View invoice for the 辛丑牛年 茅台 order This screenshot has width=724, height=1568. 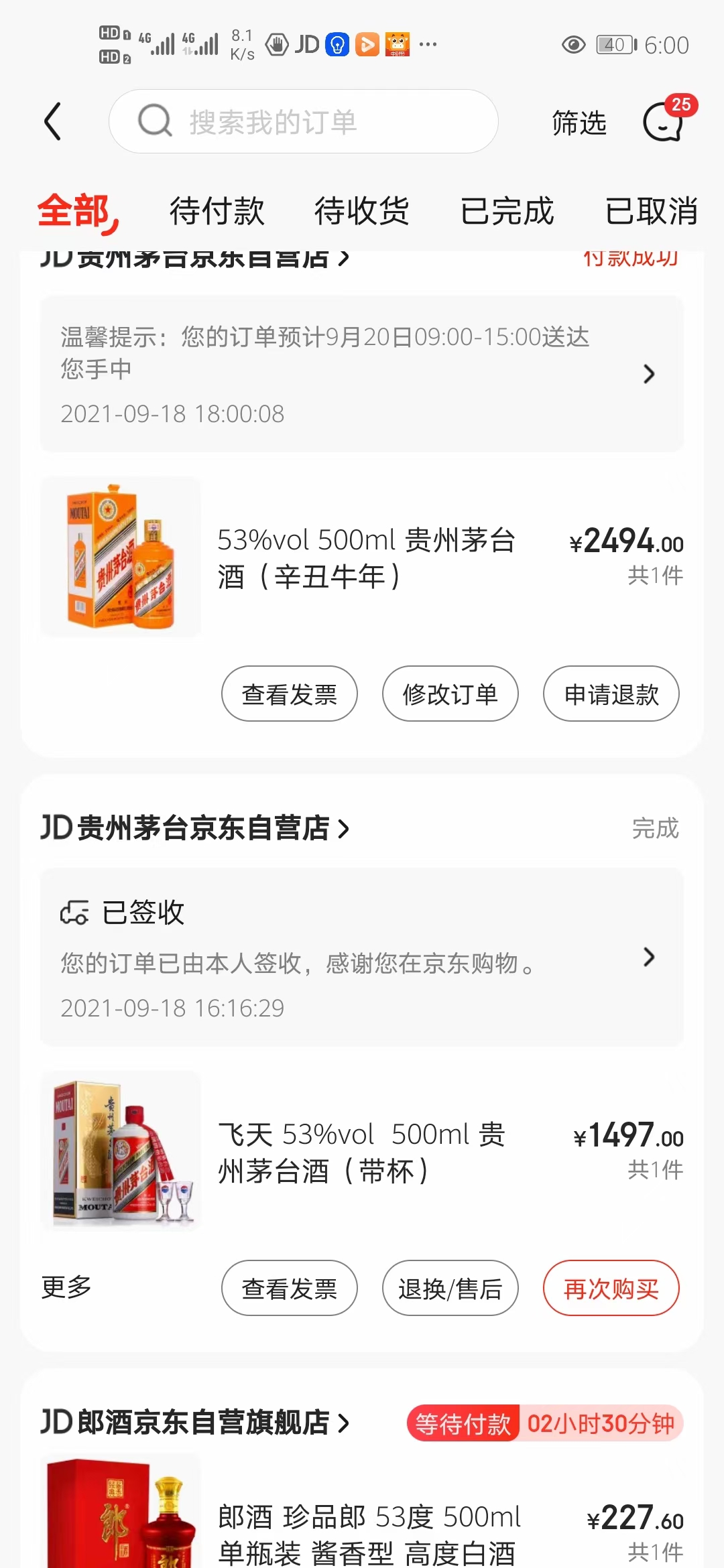point(290,694)
